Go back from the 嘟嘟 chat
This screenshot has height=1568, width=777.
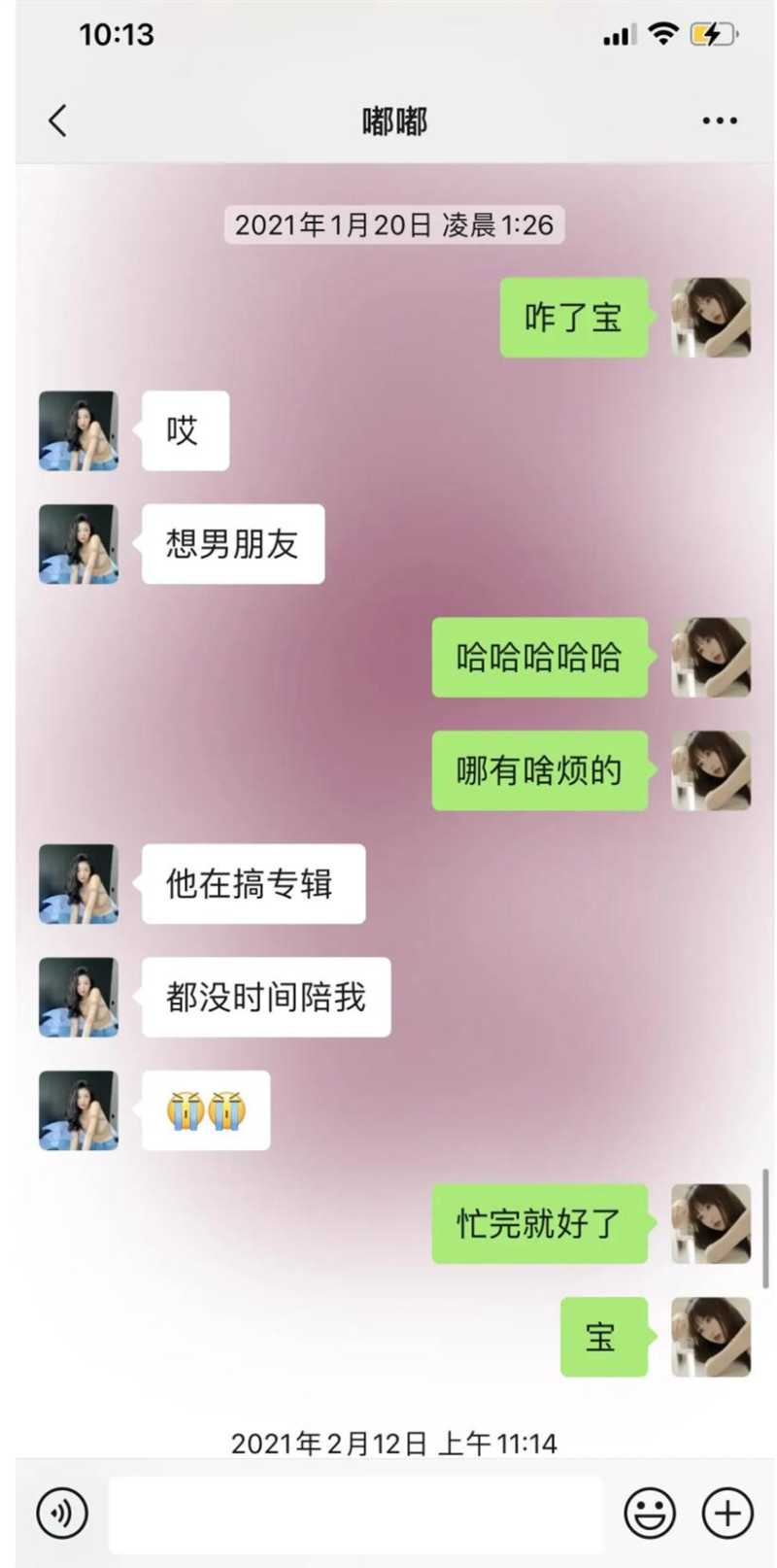click(57, 121)
